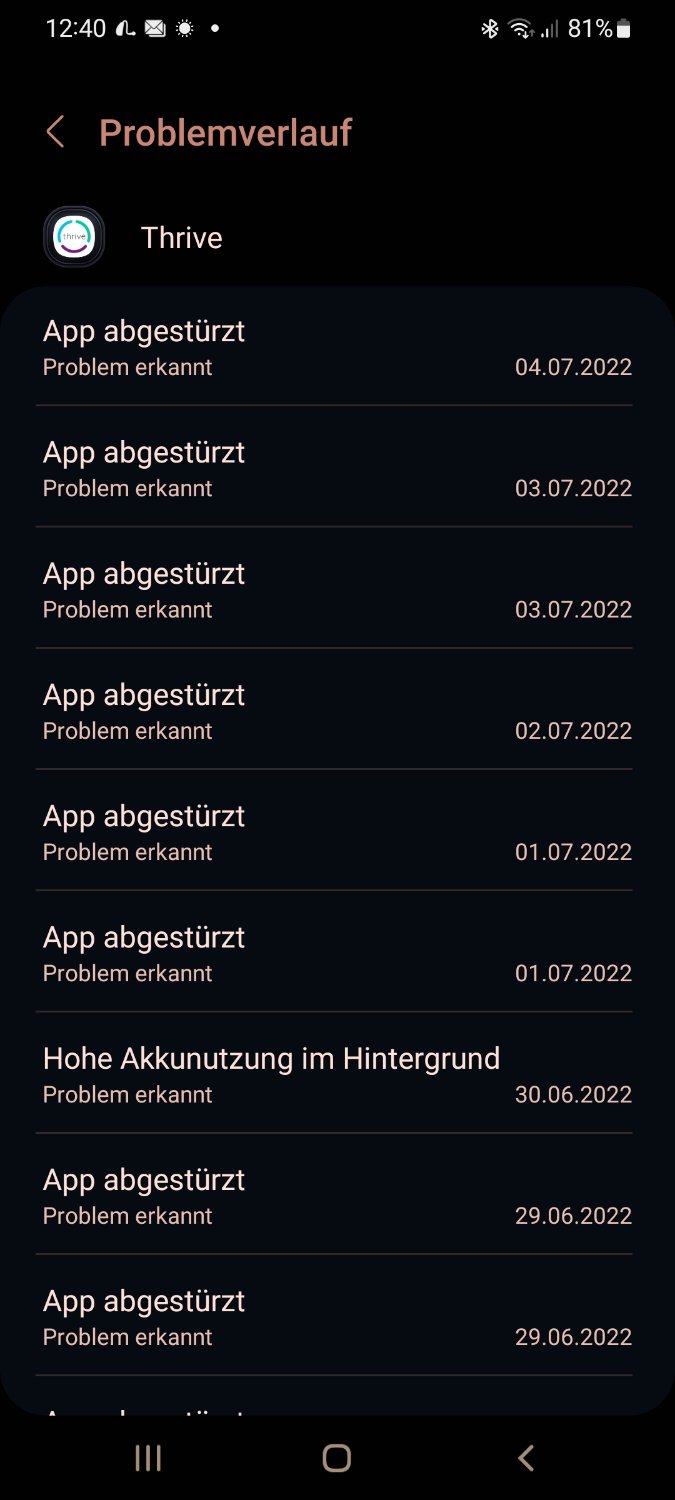Image resolution: width=675 pixels, height=1500 pixels.
Task: Open the crash entry dated 02.07.2022
Action: click(336, 711)
